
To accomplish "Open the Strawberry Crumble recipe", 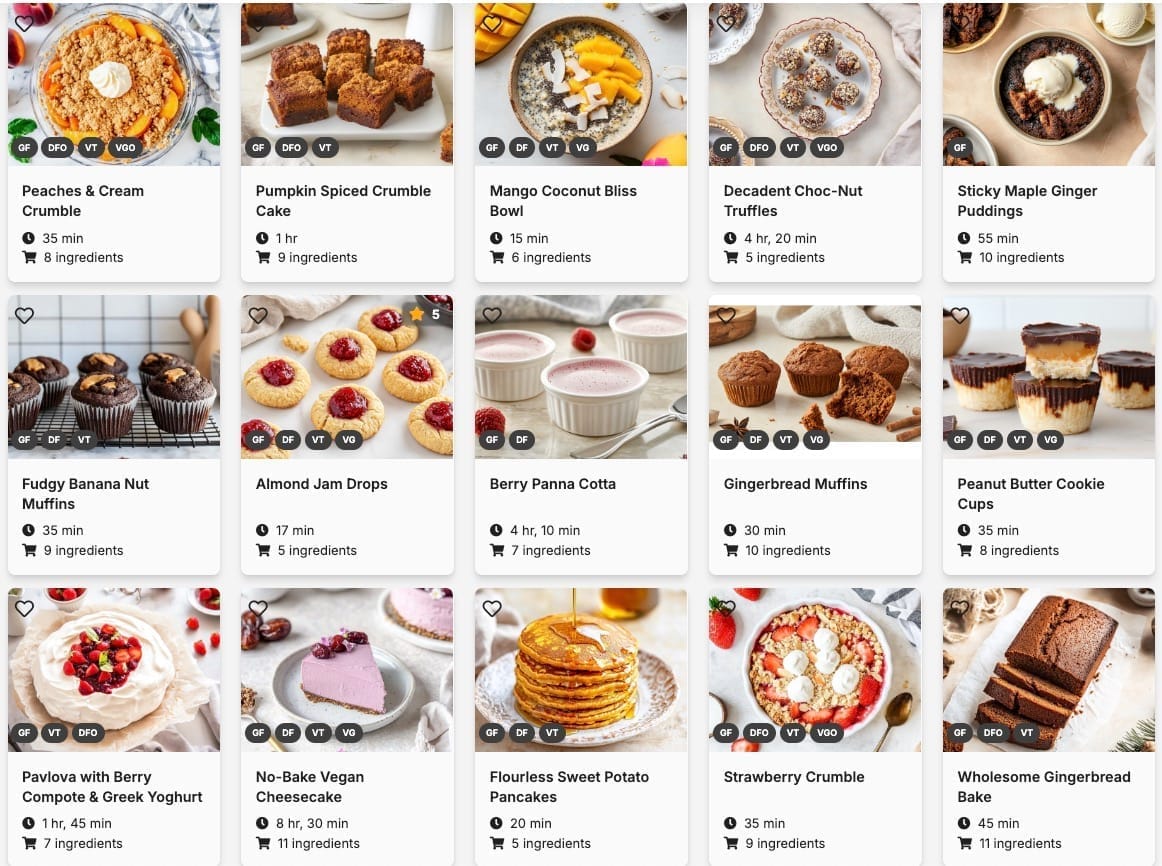I will [x=794, y=777].
